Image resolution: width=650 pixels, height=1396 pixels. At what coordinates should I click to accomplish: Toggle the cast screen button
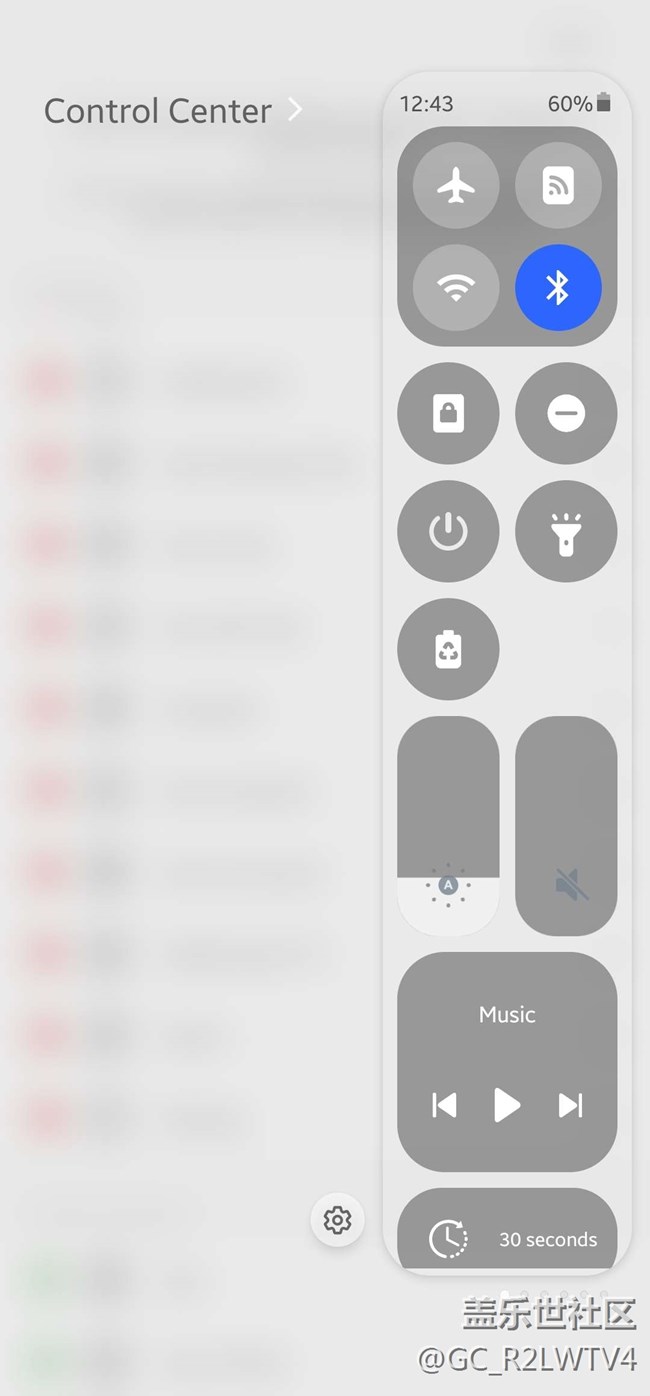558,186
